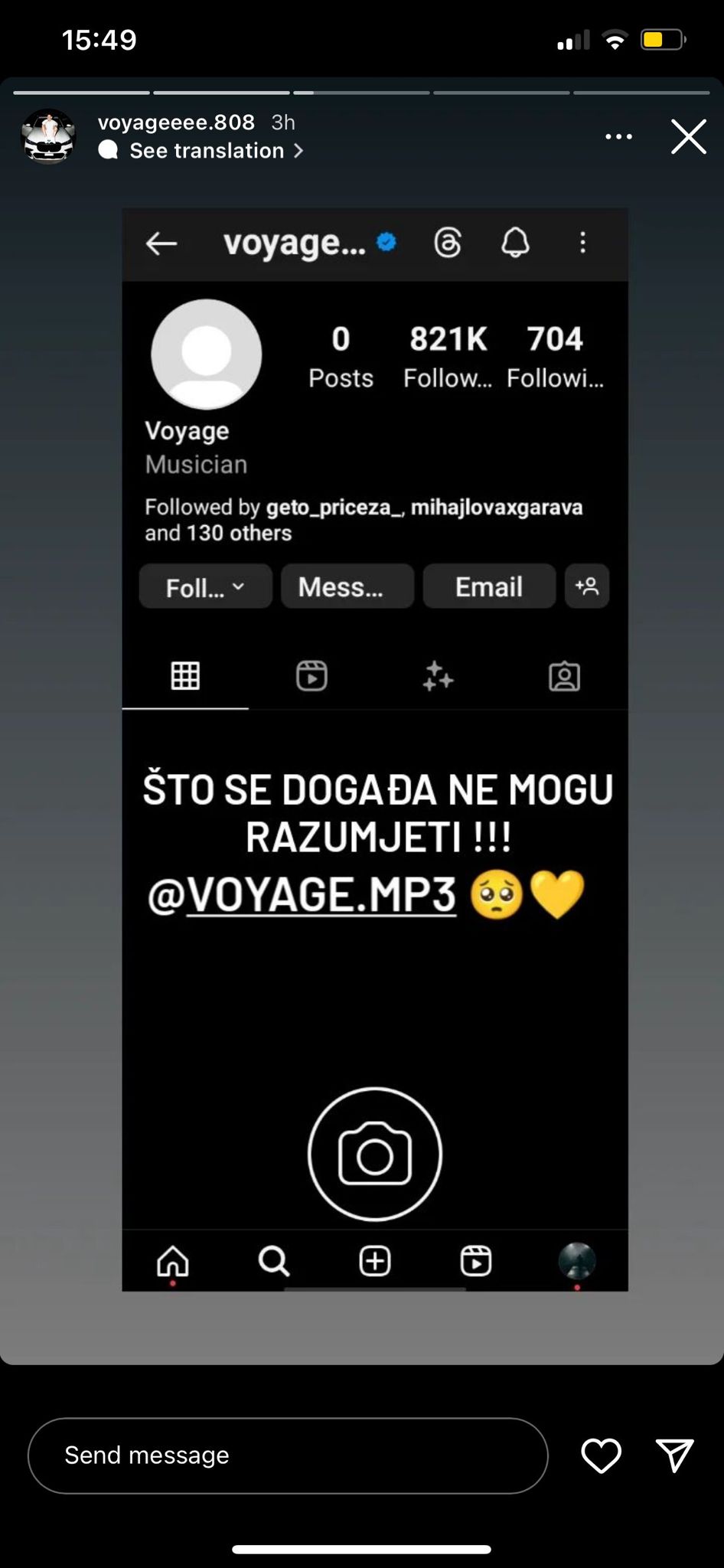724x1568 pixels.
Task: Tap the effects/AR filters tab icon
Action: point(438,676)
